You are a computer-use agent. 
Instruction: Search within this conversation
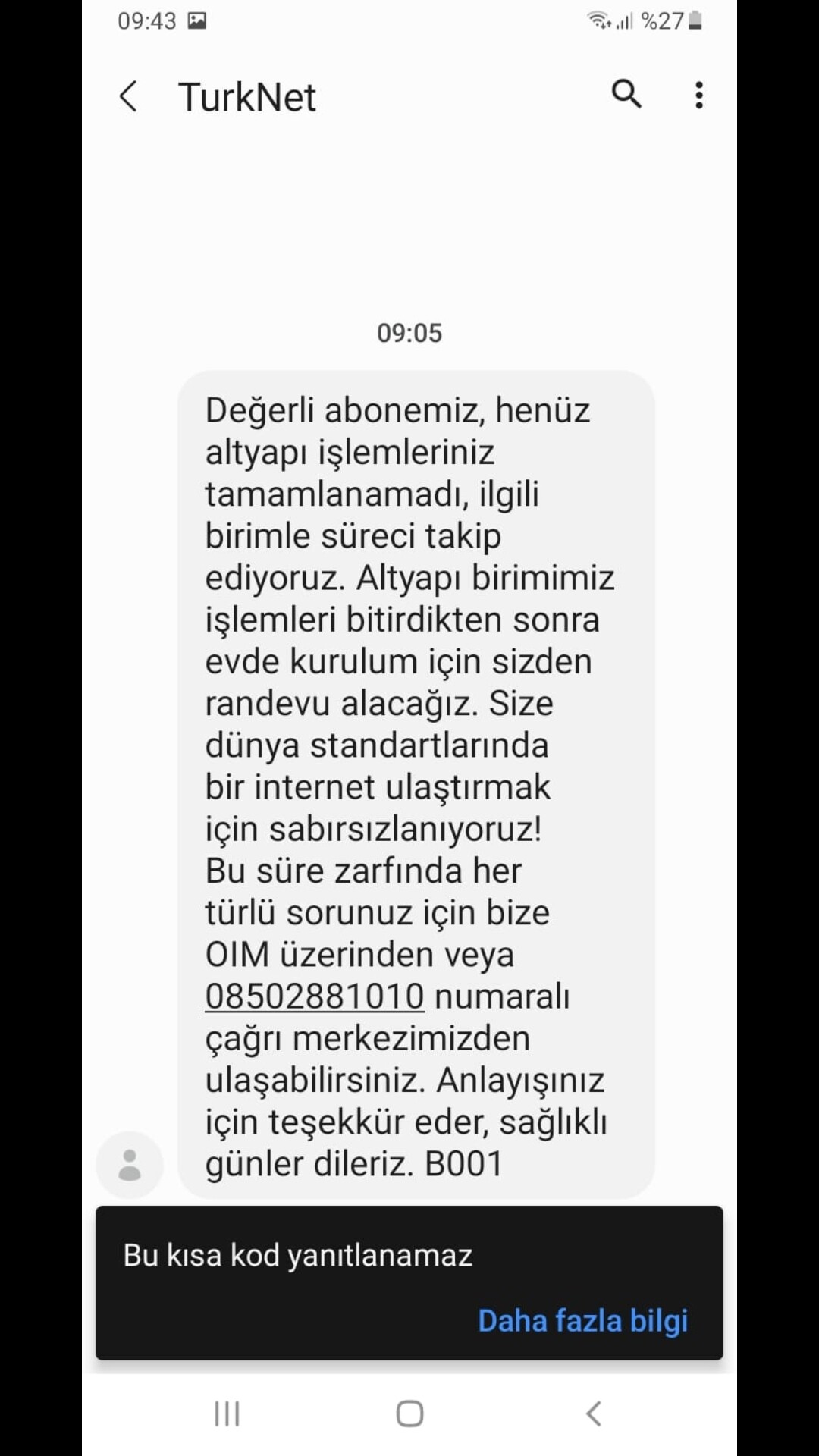pos(627,95)
